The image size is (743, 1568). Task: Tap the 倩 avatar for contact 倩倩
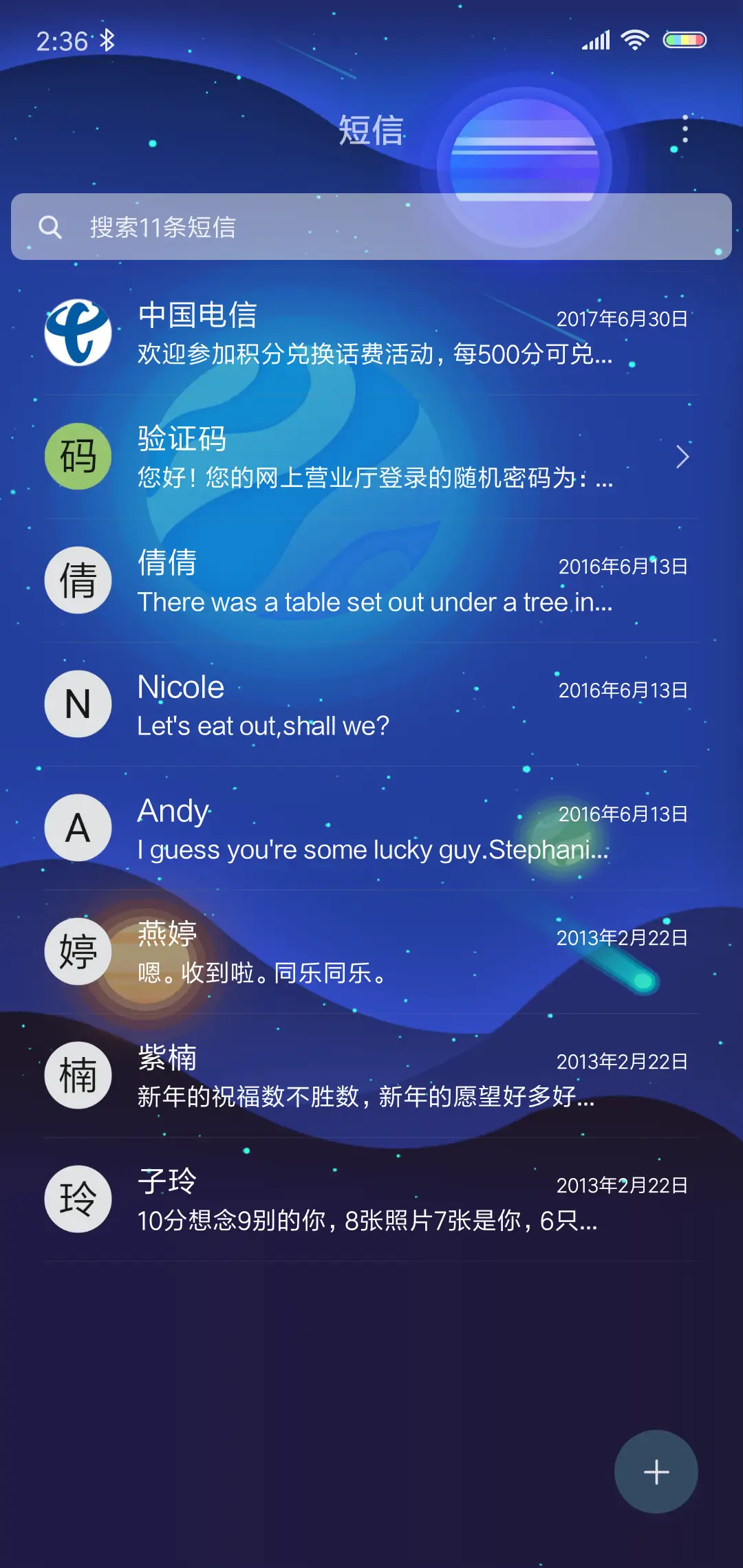[77, 580]
